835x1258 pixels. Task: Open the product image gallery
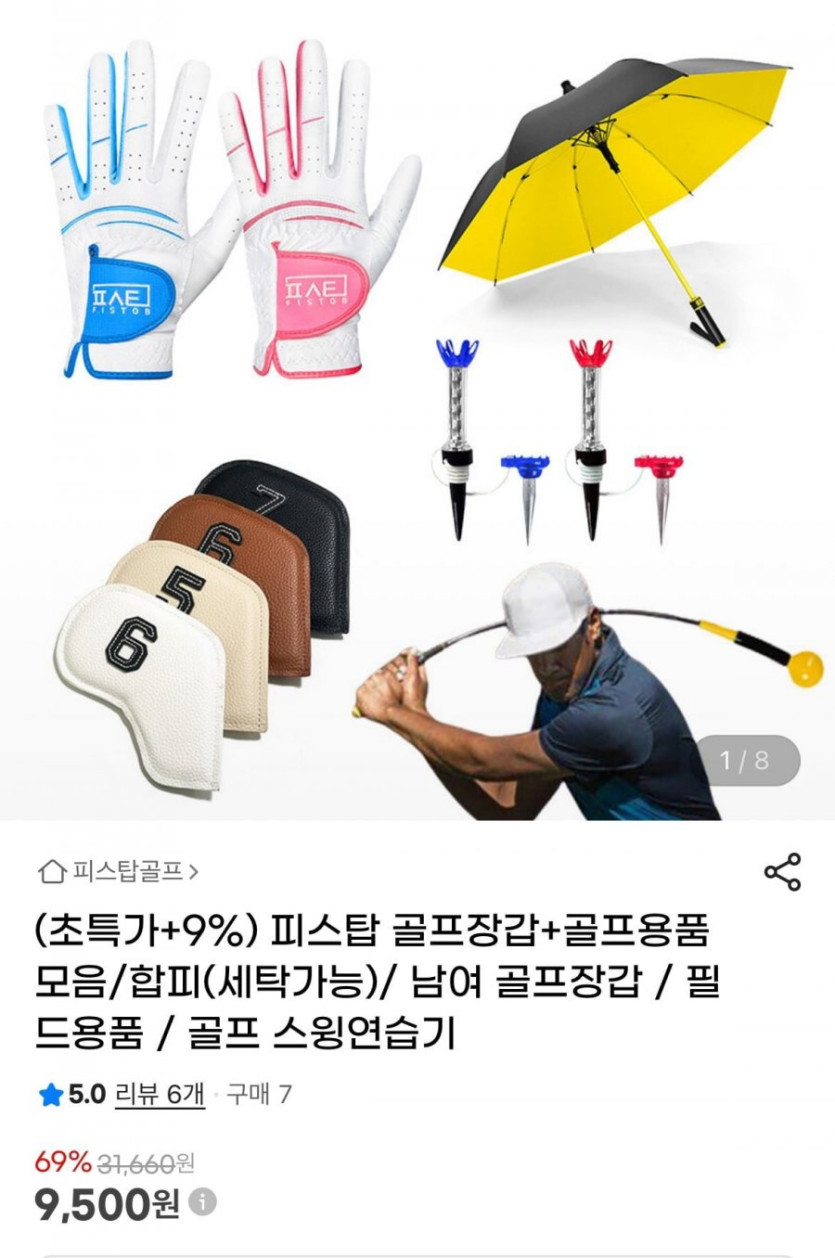click(417, 410)
